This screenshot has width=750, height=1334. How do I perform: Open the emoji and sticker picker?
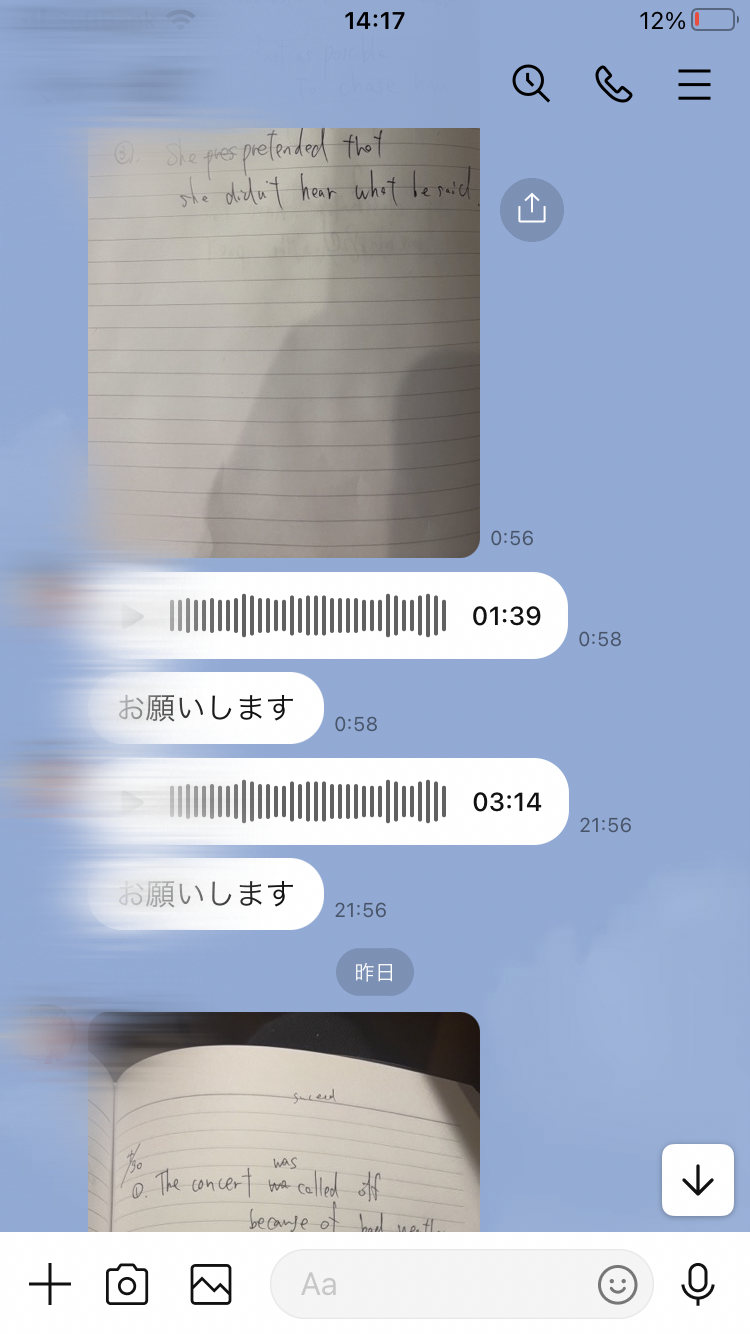click(618, 1284)
